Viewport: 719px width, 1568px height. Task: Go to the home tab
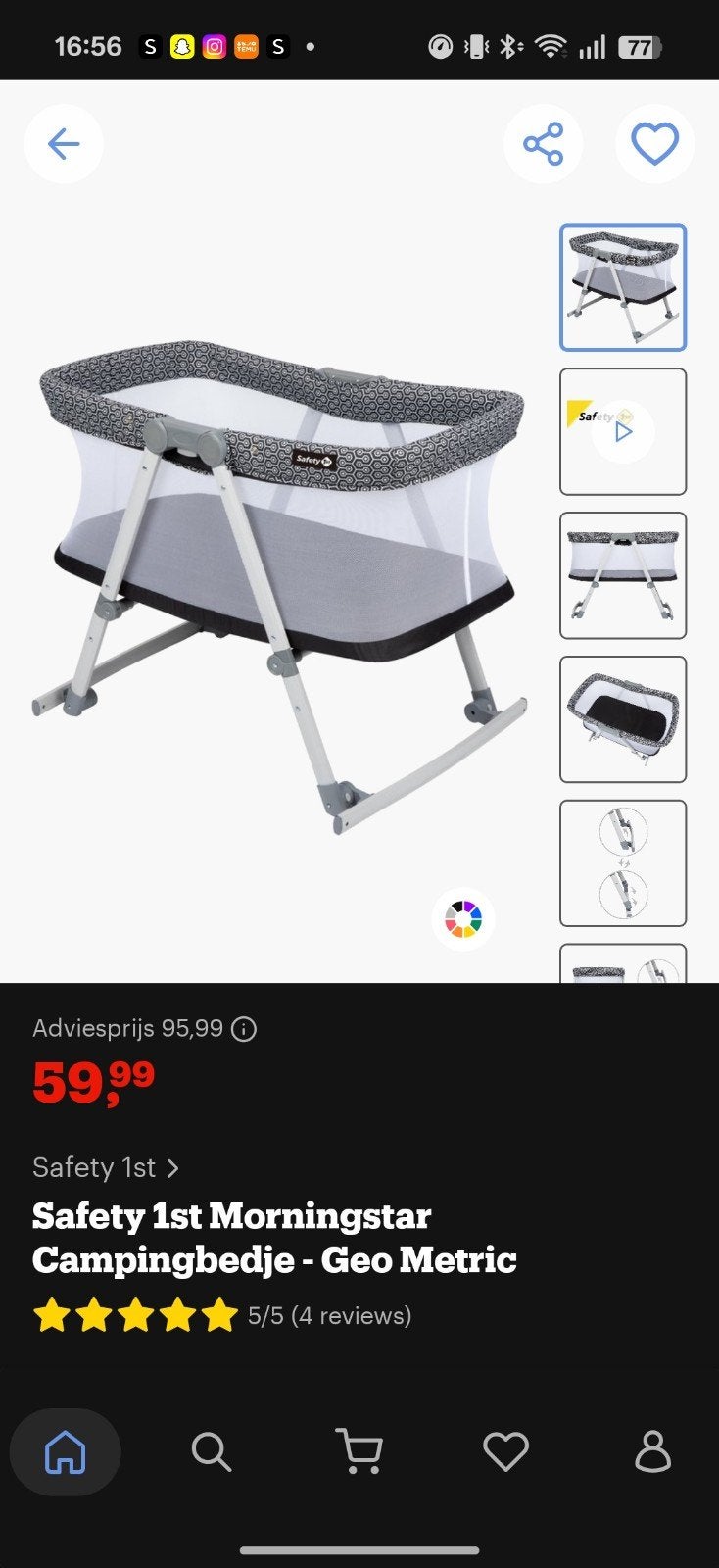(x=66, y=1451)
